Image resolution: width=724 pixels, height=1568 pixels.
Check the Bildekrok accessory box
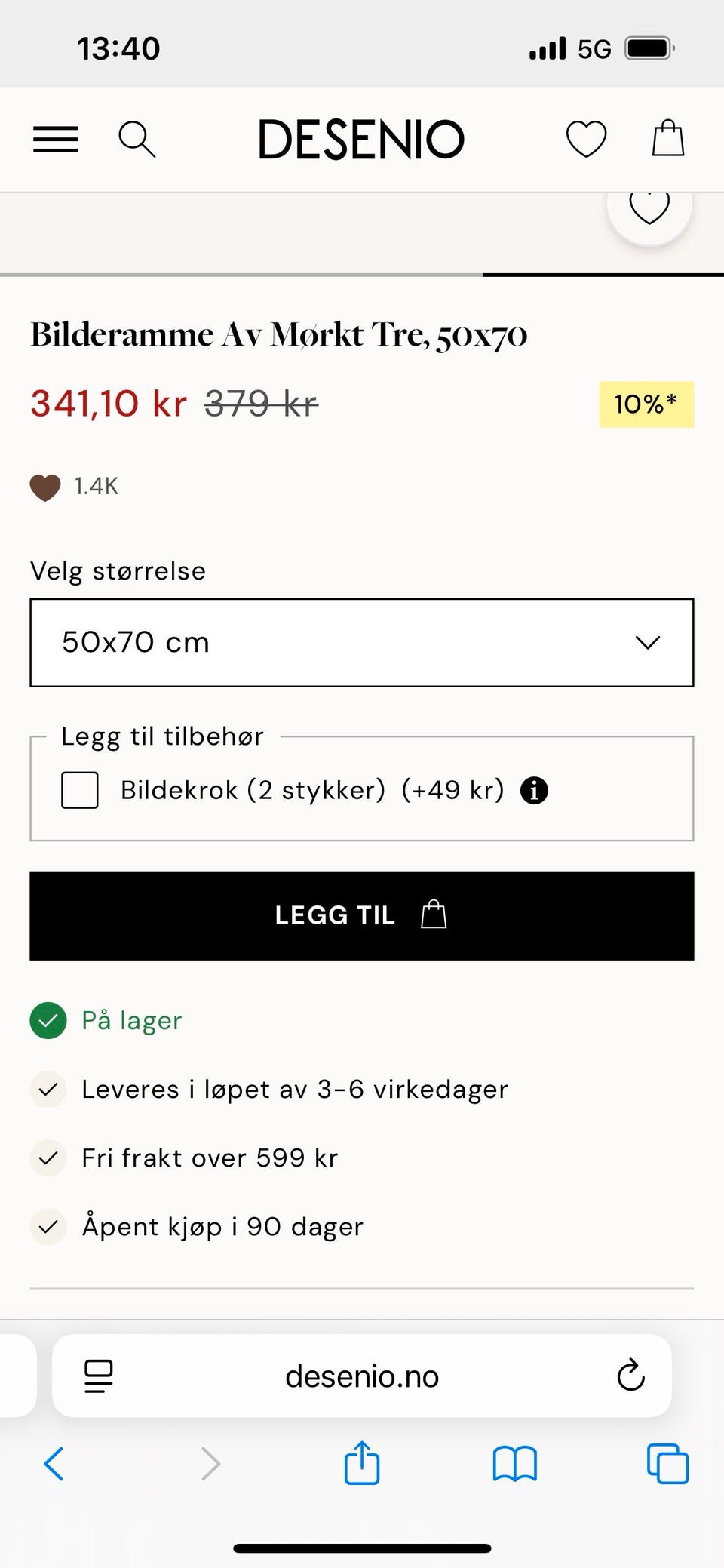click(80, 790)
